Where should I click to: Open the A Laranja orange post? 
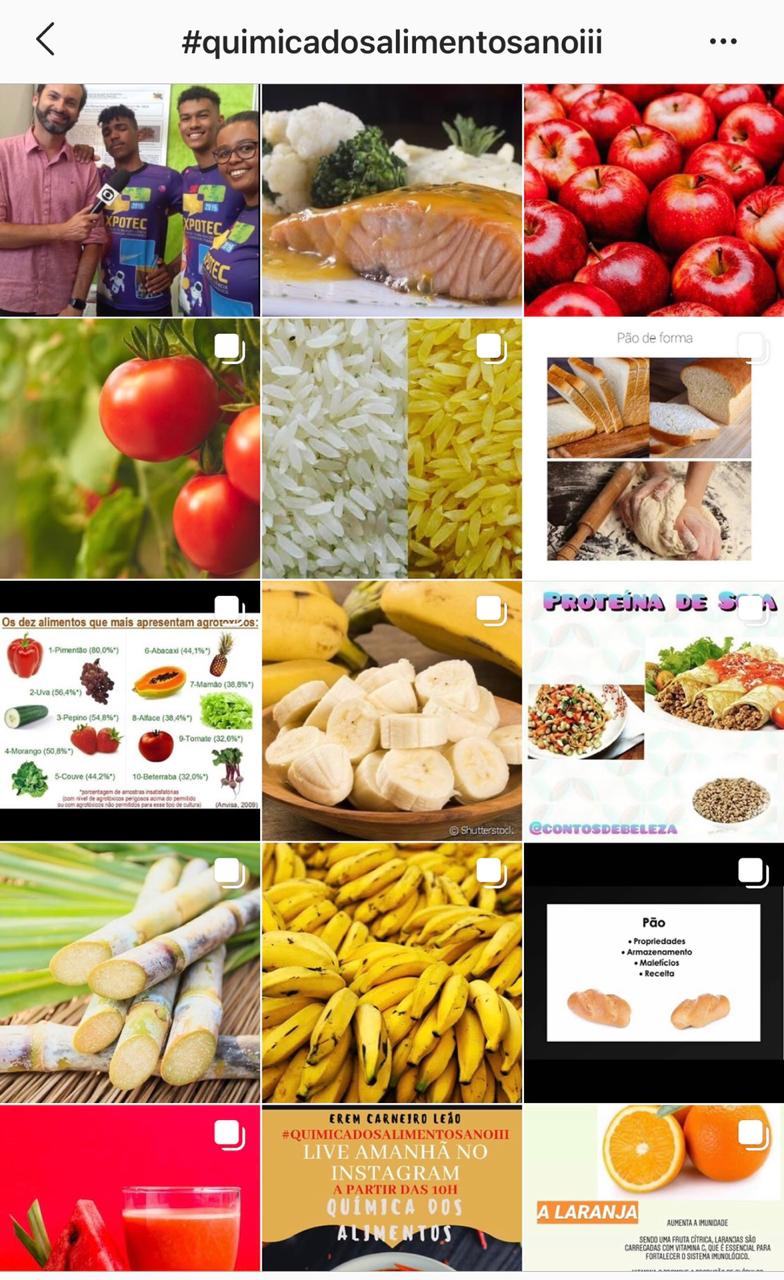[653, 1188]
